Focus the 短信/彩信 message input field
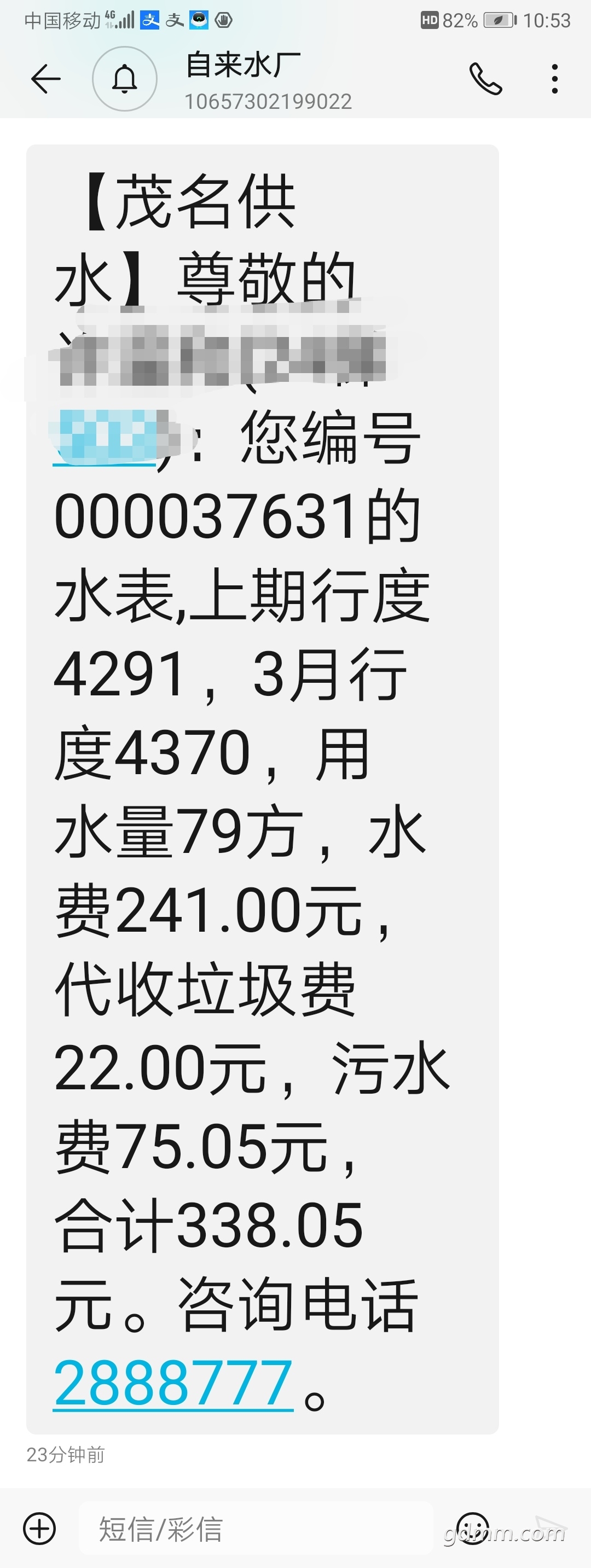 256,1529
